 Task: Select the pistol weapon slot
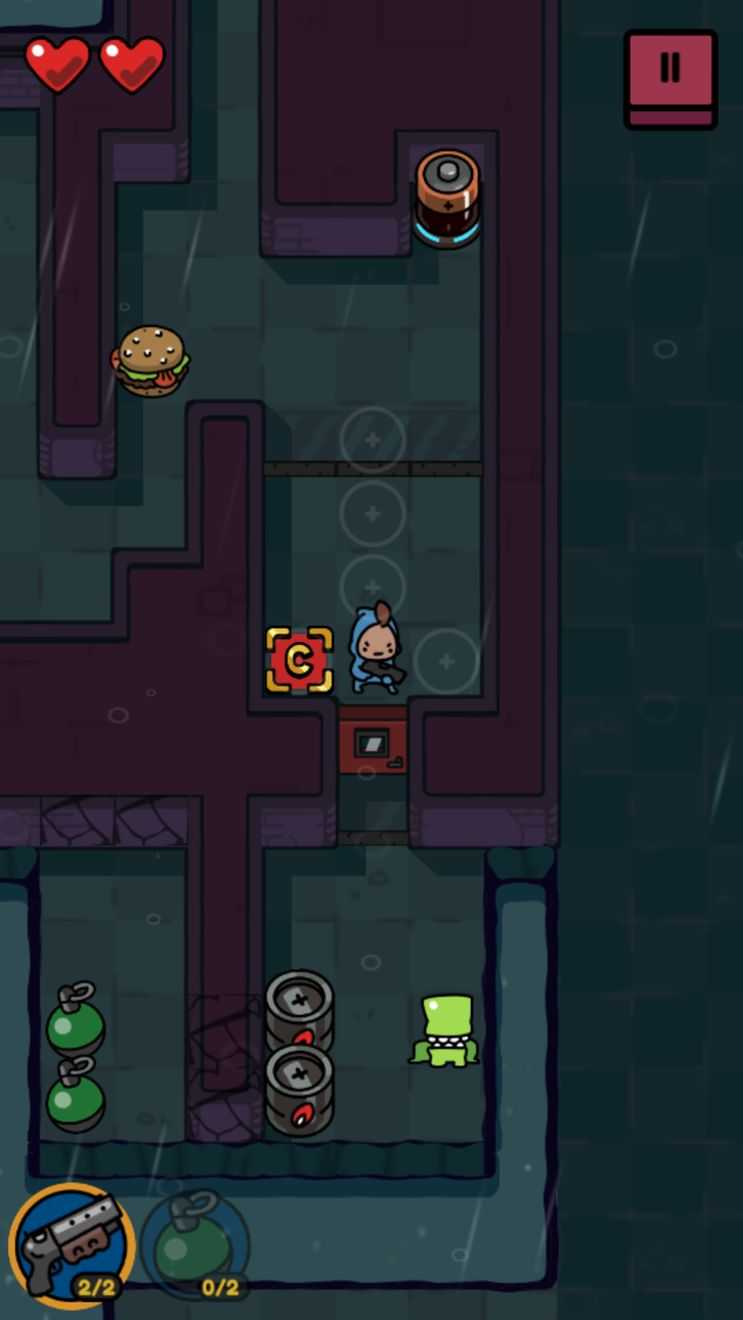tap(72, 1245)
